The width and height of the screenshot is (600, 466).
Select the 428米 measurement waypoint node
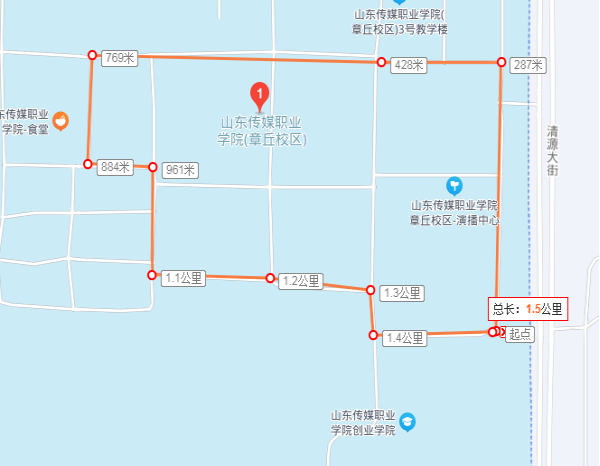(382, 62)
